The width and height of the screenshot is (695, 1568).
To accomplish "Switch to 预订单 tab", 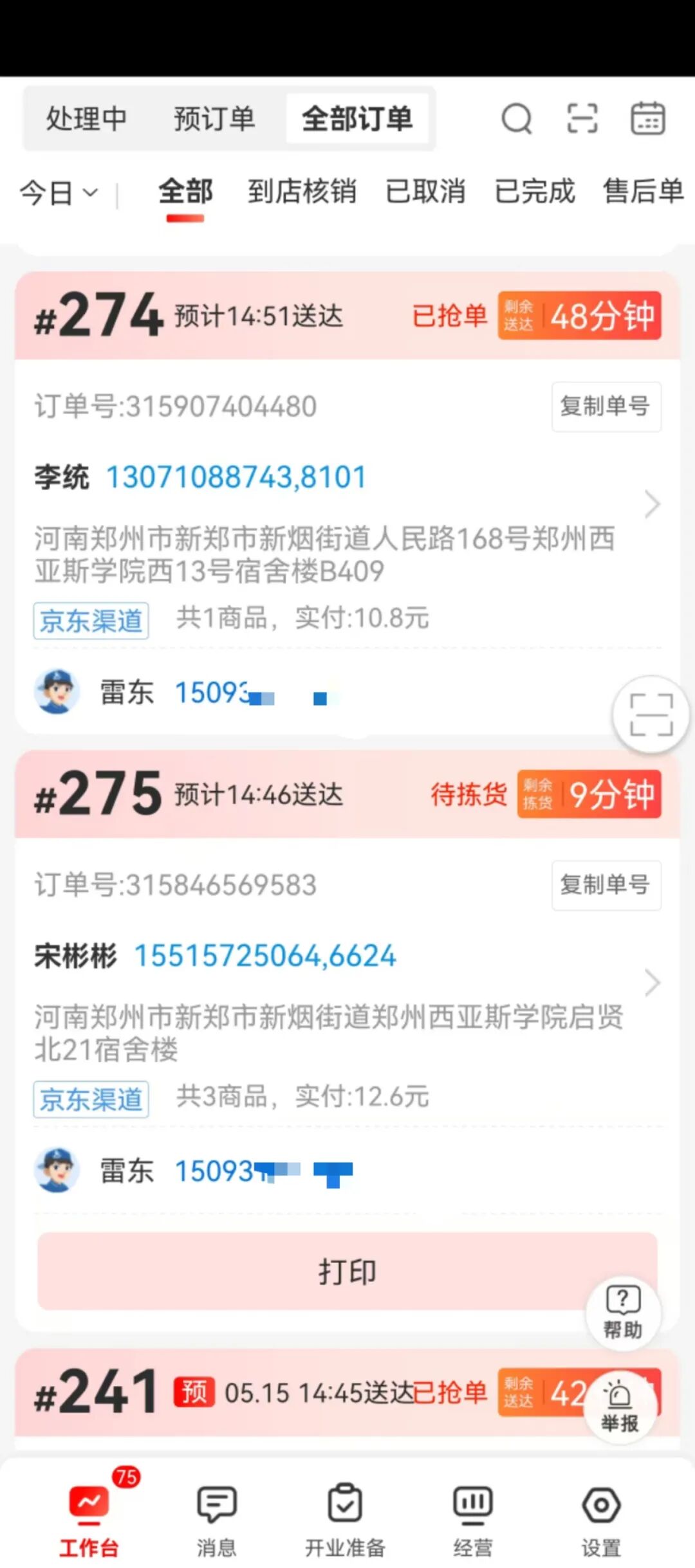I will click(214, 119).
